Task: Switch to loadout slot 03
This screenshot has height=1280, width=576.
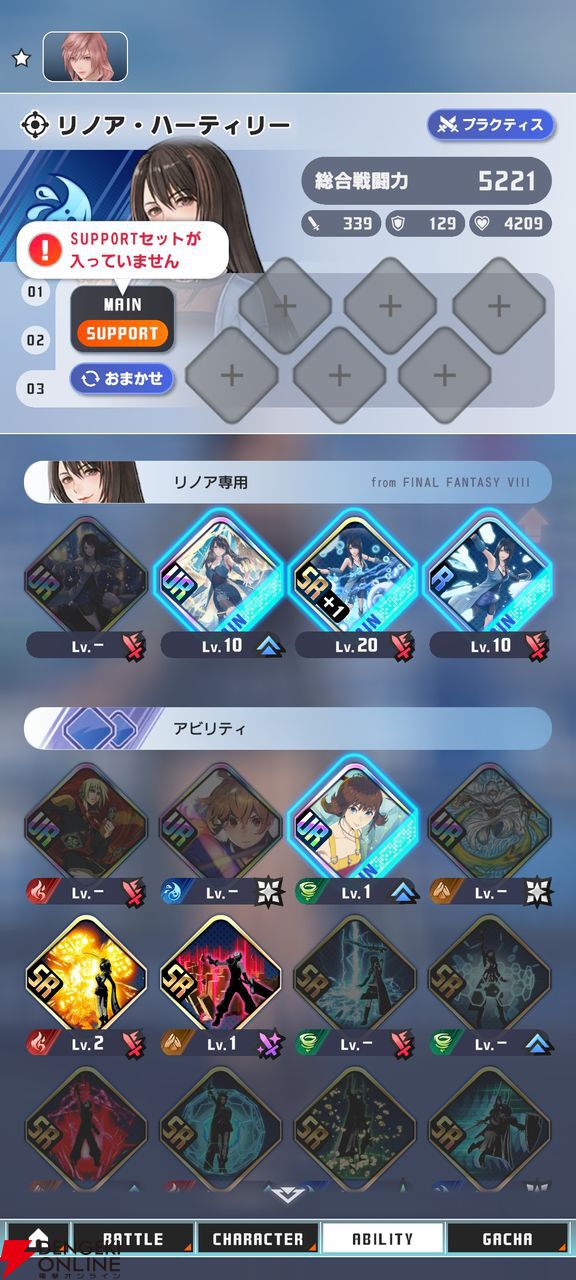Action: [x=35, y=388]
